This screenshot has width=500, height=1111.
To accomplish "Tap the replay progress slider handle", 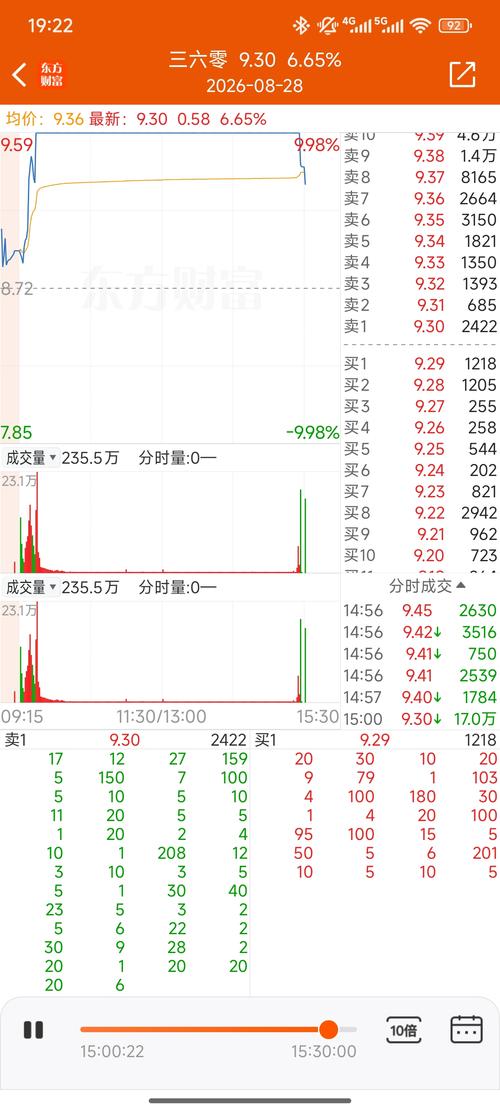I will [328, 1030].
